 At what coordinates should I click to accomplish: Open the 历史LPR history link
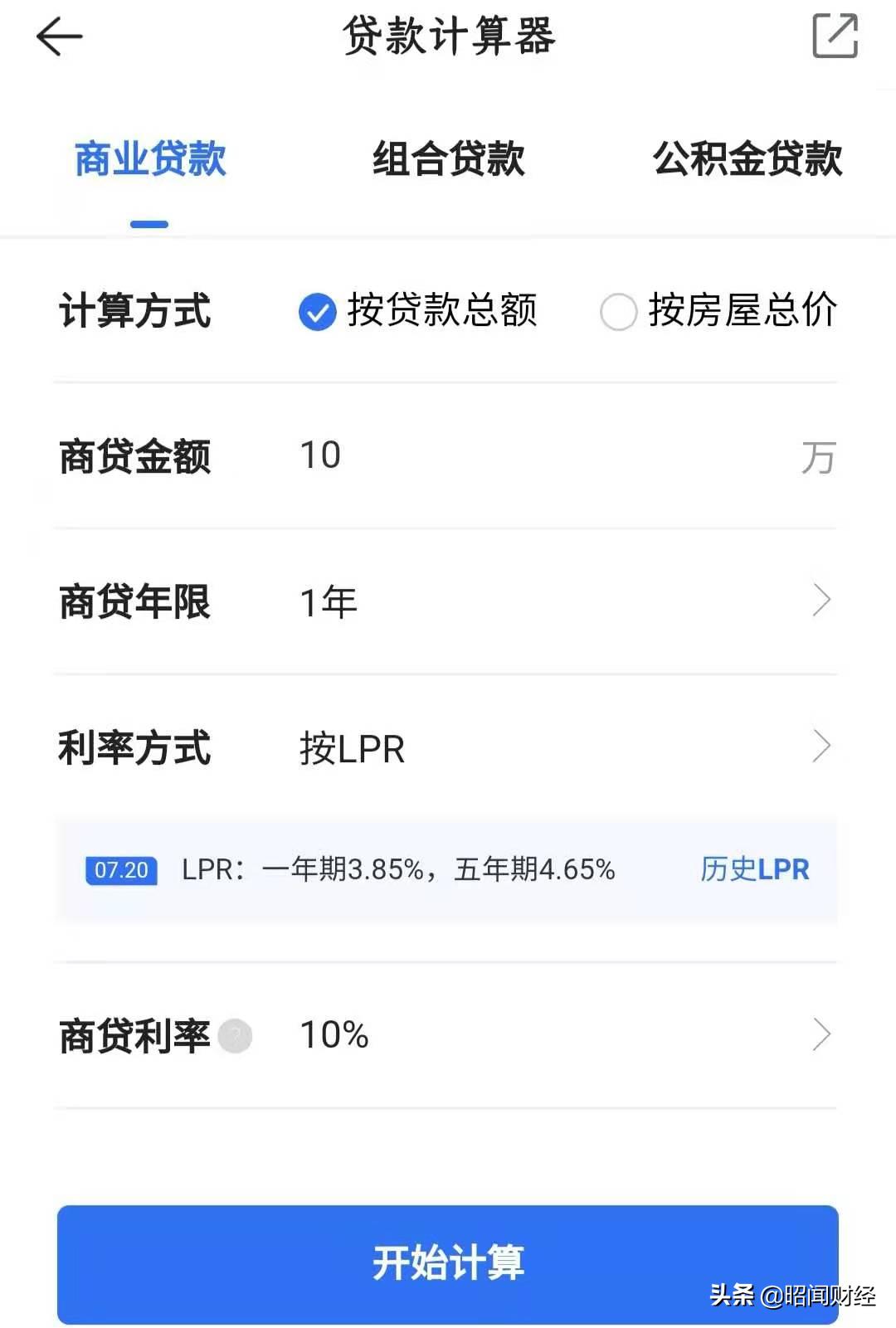[x=753, y=869]
